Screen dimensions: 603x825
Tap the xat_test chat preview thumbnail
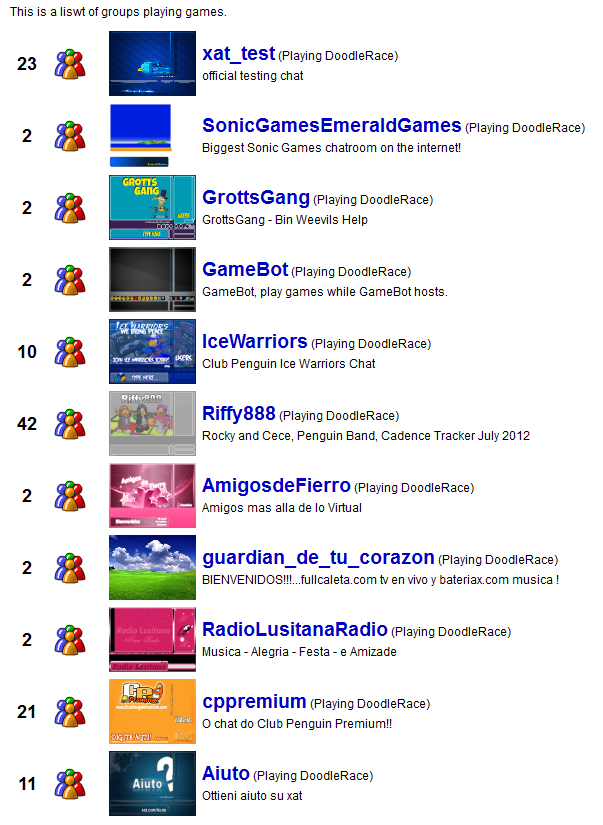tap(152, 63)
